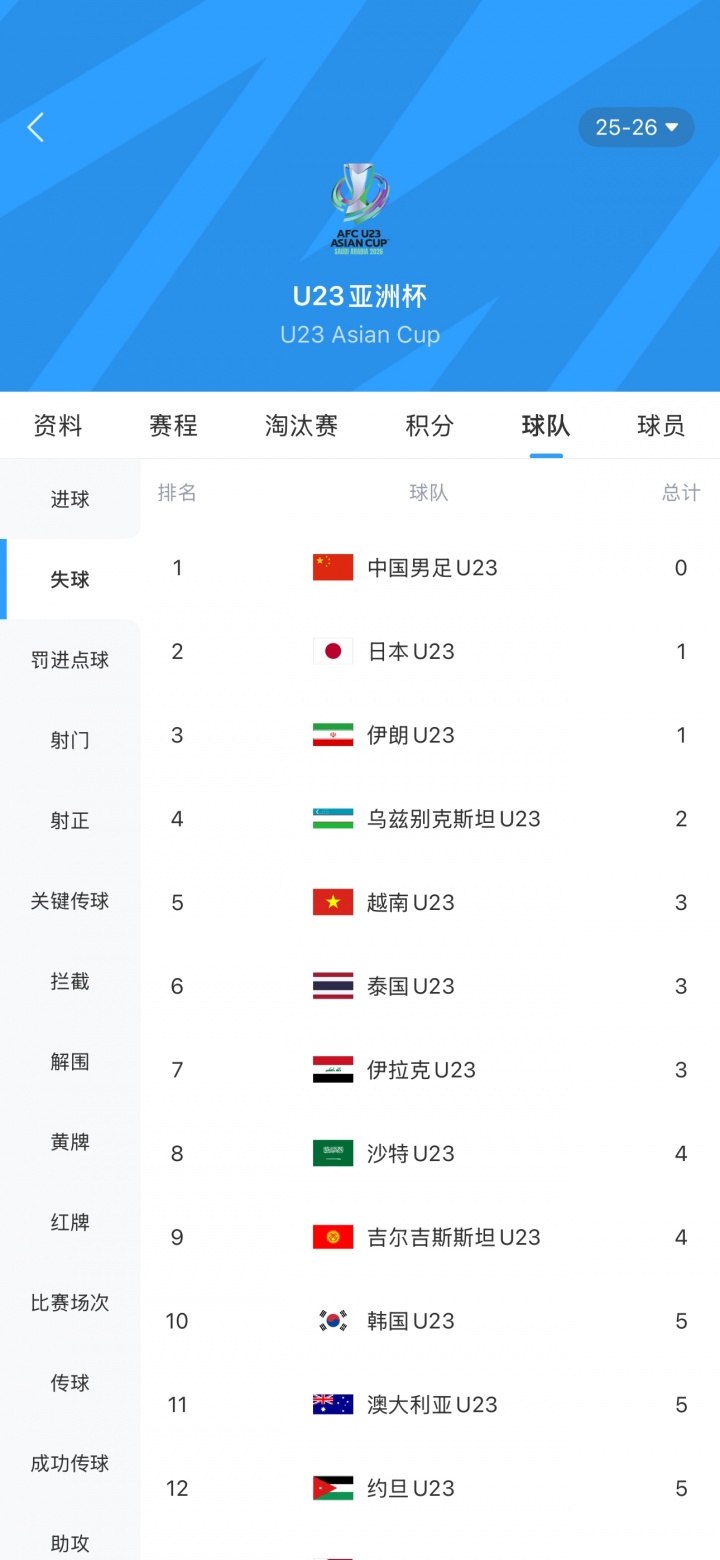Tap the 澳大利亚U23 team row
This screenshot has width=720, height=1560.
432,1405
